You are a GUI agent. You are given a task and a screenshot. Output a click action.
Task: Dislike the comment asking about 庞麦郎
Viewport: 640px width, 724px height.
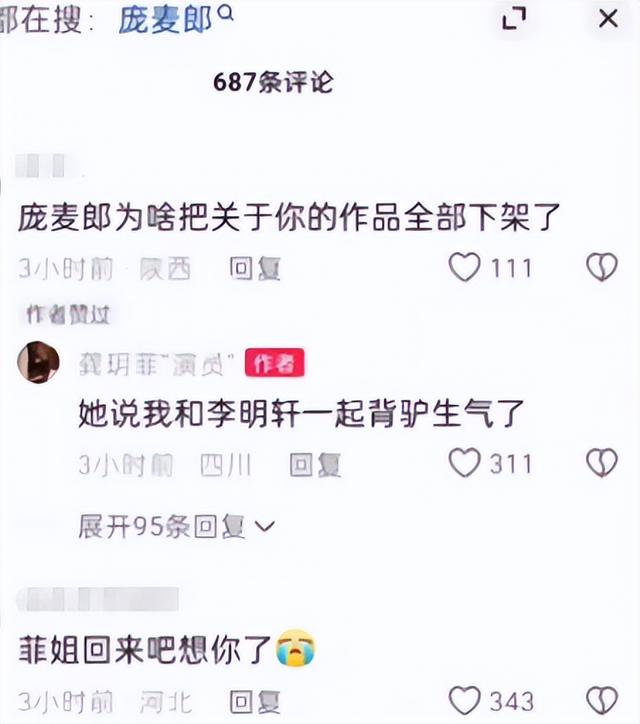[601, 267]
